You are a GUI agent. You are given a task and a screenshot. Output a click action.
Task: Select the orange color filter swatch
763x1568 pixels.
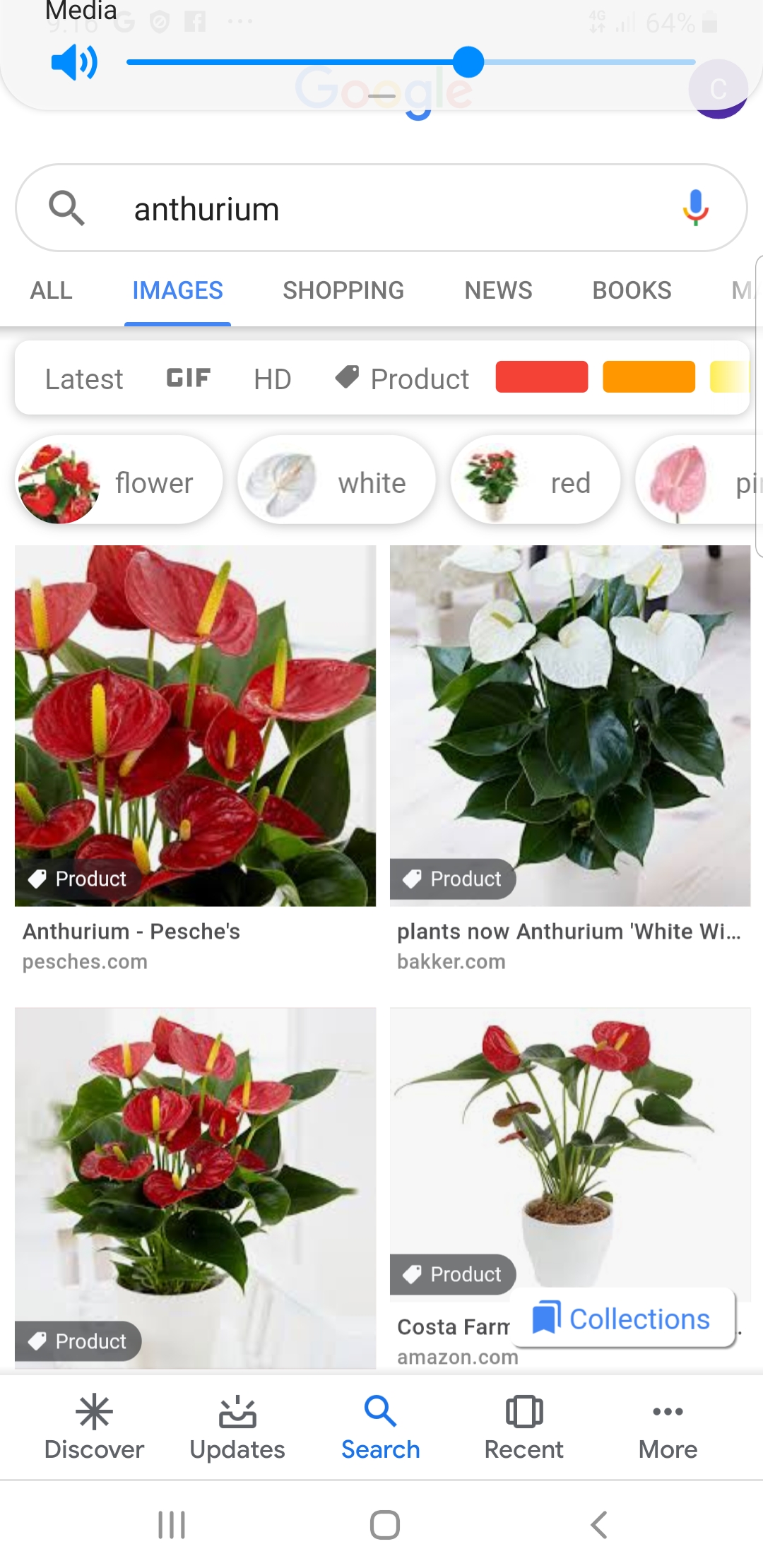649,376
